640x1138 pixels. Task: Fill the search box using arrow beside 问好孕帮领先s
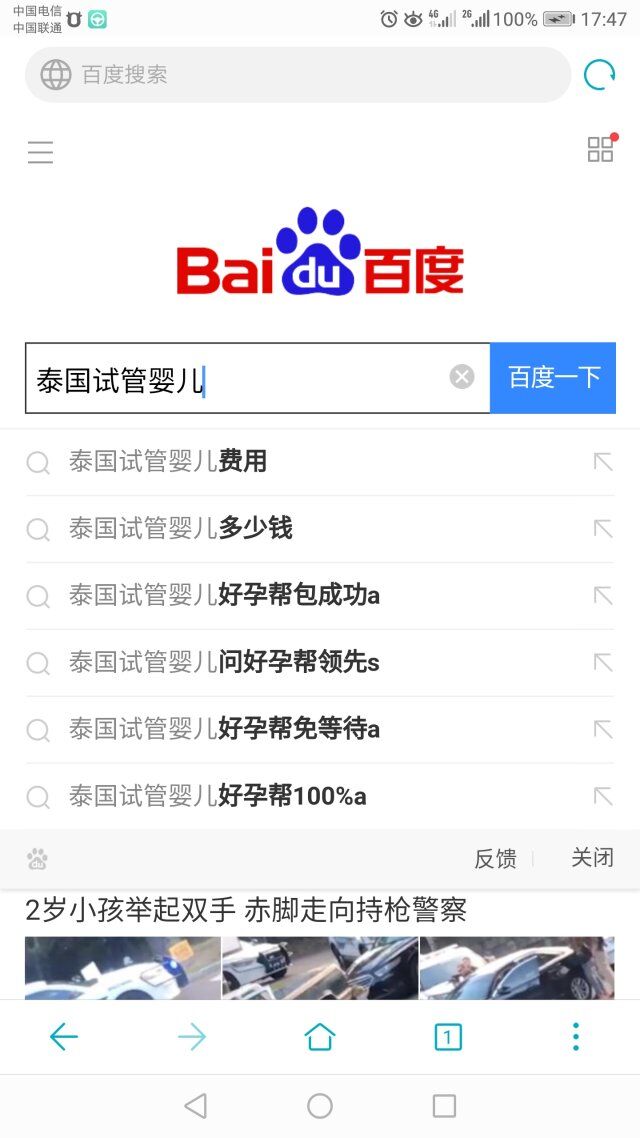pos(602,663)
